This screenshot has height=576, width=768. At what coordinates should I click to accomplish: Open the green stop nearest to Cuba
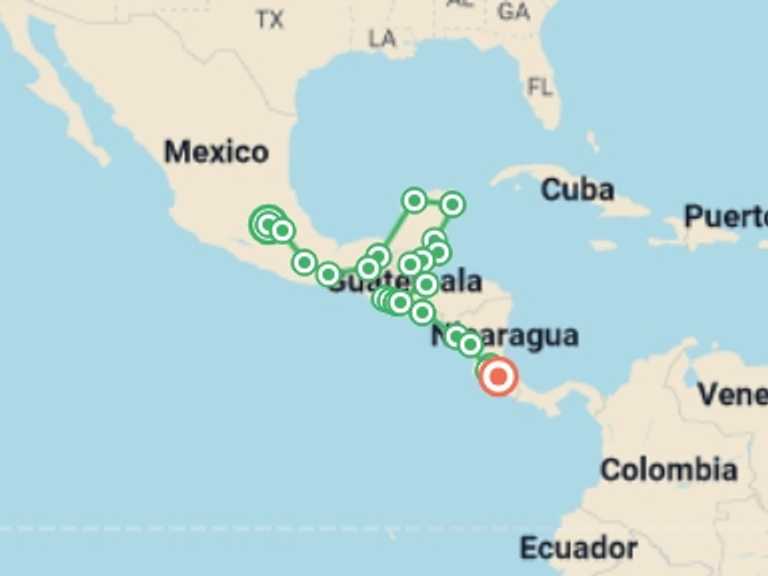(452, 205)
